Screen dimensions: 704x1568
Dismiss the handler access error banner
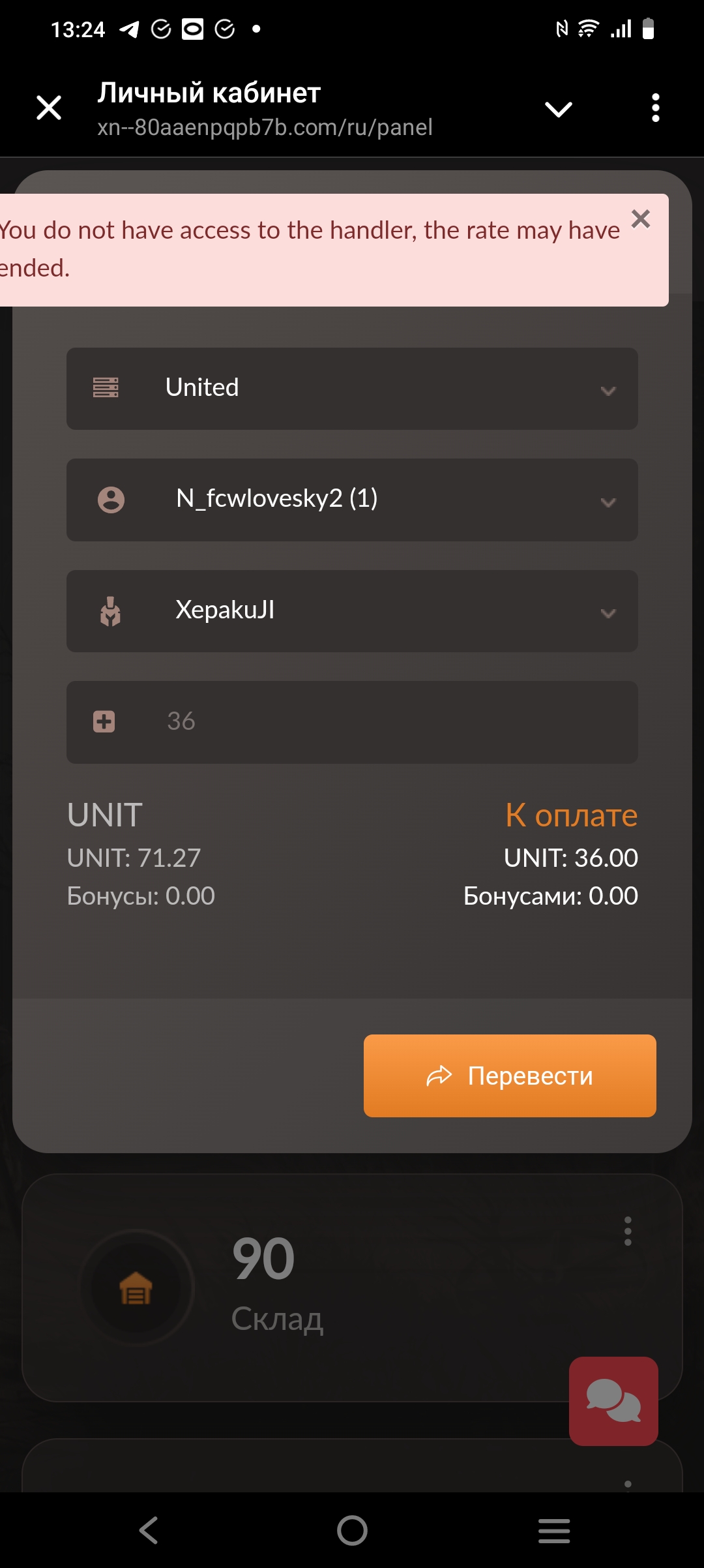pyautogui.click(x=641, y=219)
